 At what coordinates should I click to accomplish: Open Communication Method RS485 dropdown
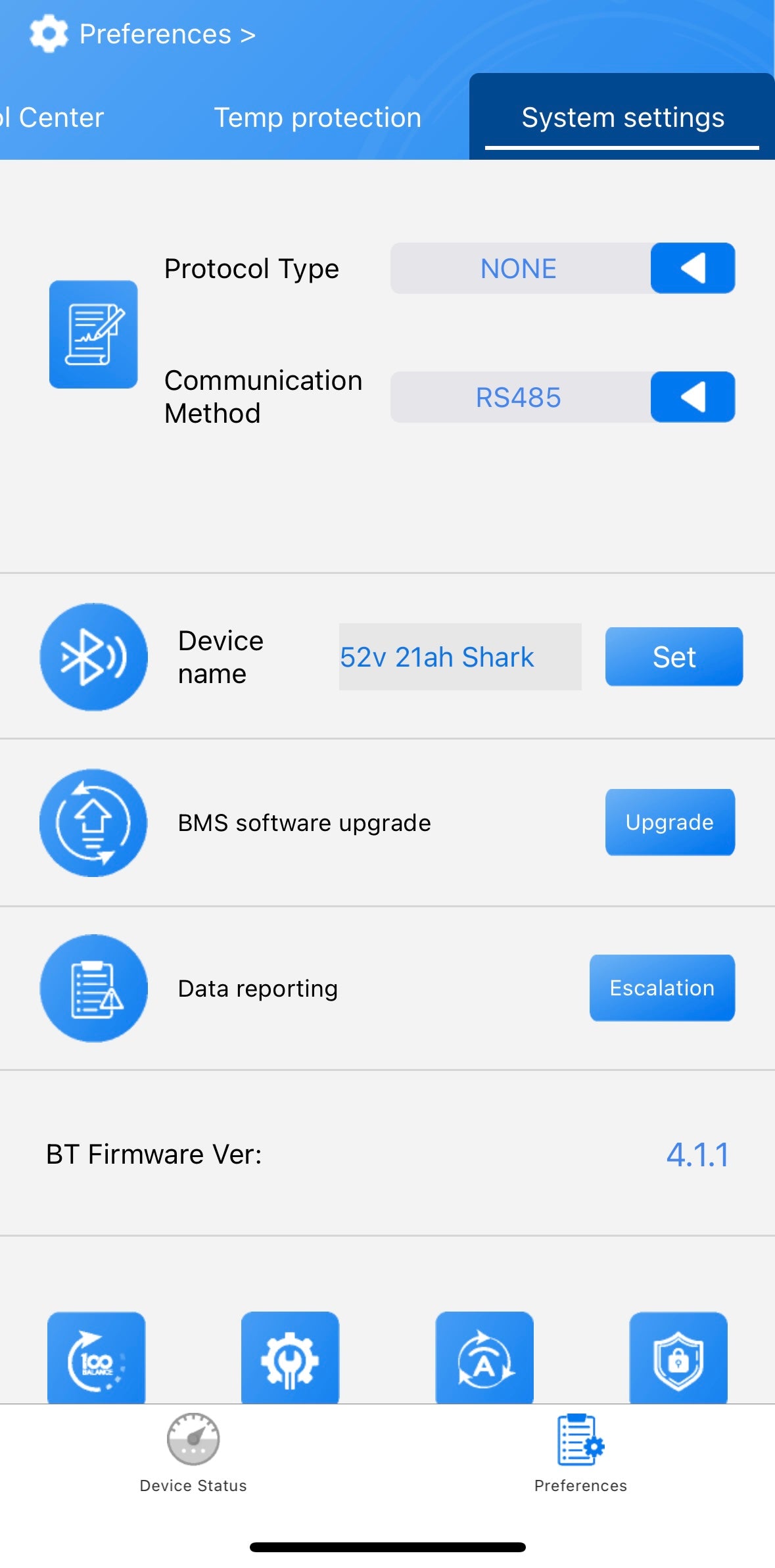(692, 397)
